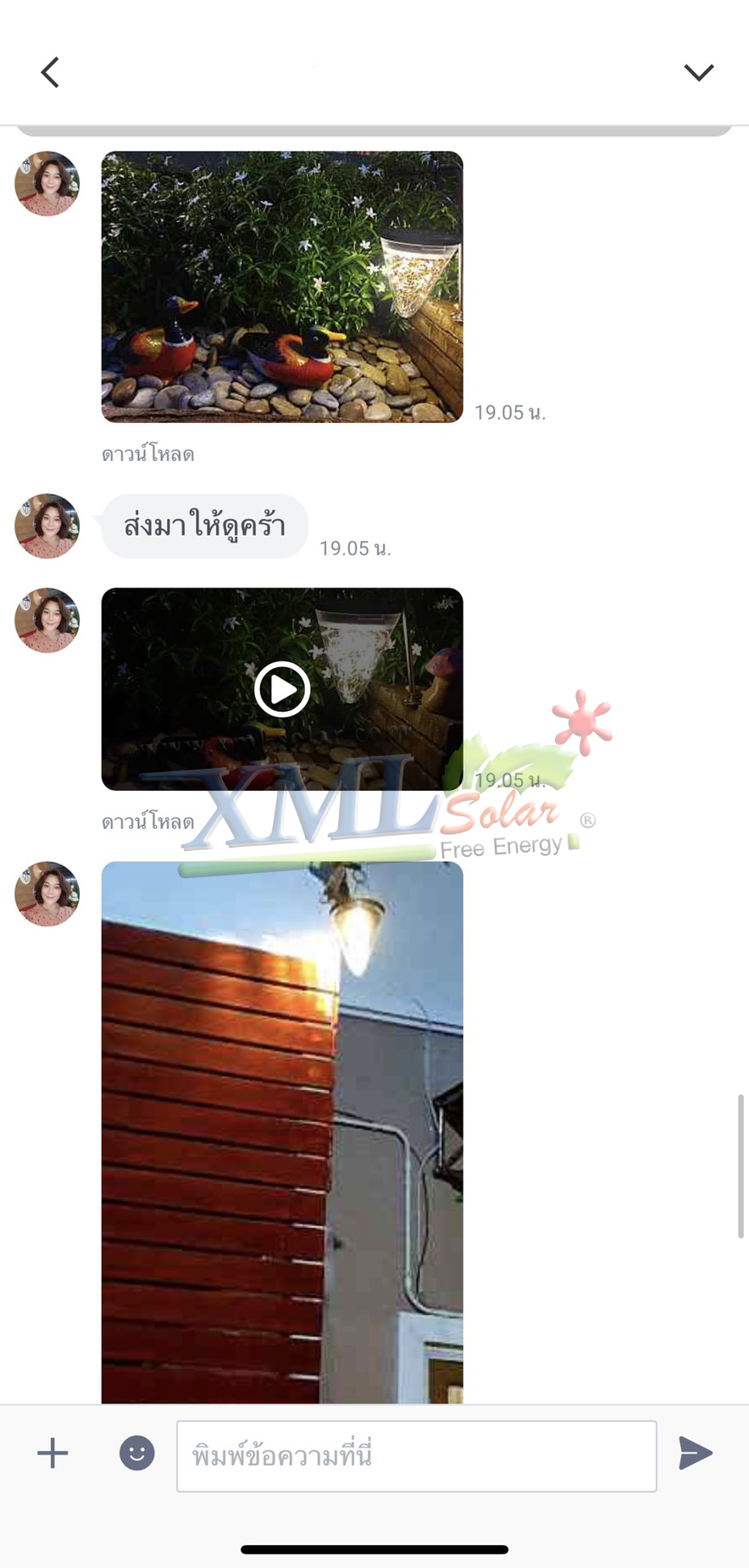This screenshot has height=1568, width=749.
Task: Select the พิมพ์ข้อความที่นี่ message input field
Action: pyautogui.click(x=417, y=1455)
